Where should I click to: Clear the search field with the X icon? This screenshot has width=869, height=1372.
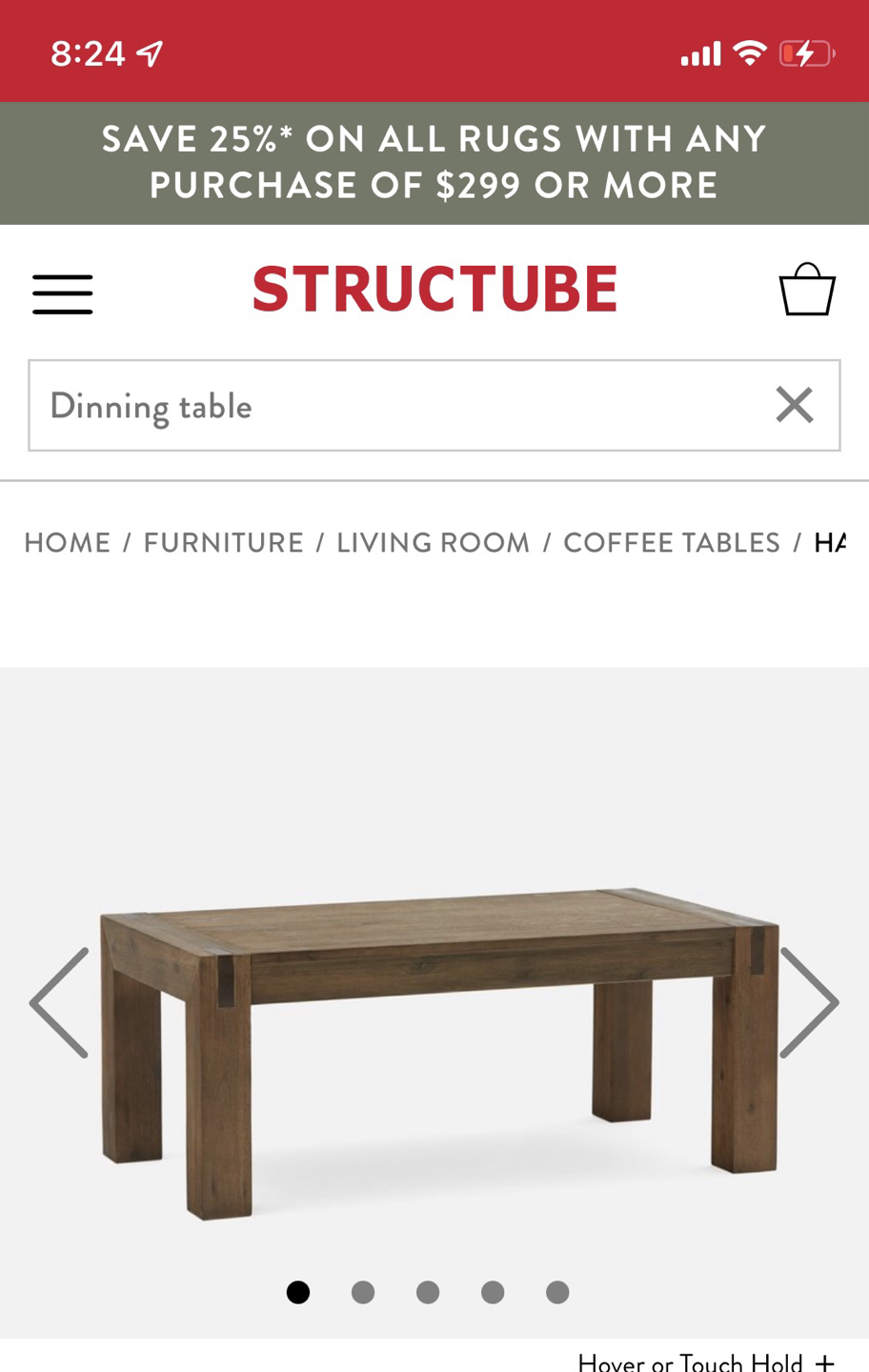point(794,405)
